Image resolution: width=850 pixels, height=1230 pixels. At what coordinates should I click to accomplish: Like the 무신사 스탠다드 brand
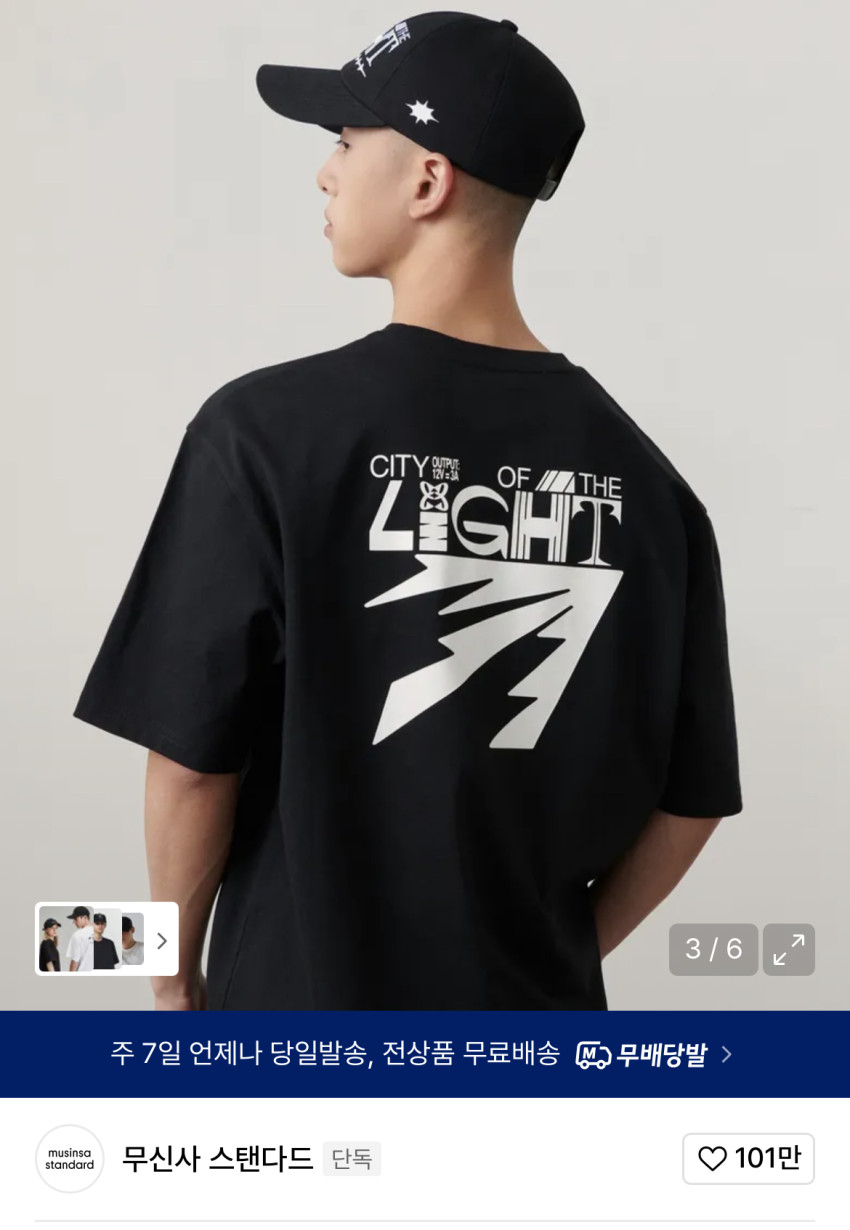tap(748, 1158)
